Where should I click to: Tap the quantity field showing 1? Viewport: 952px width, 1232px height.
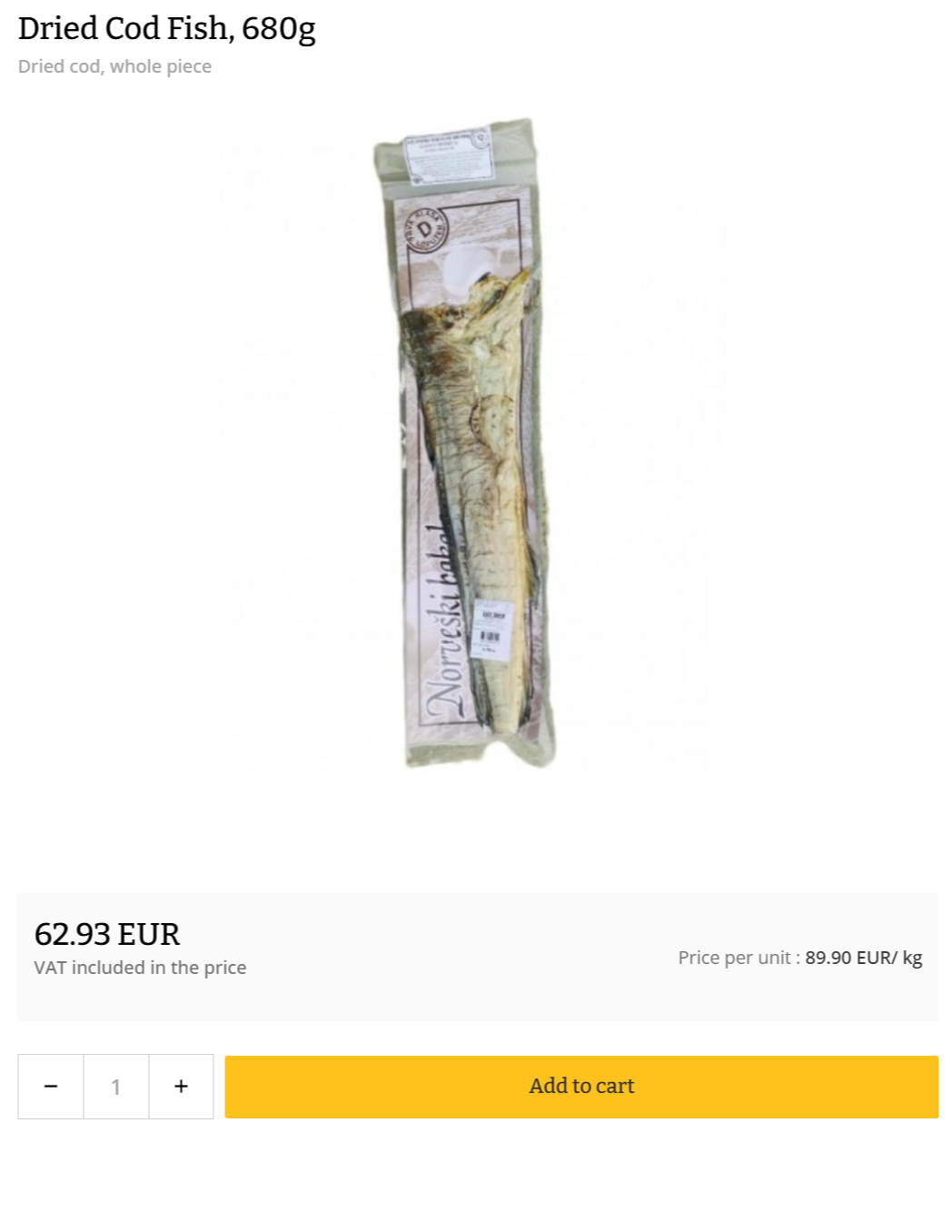coord(115,1086)
